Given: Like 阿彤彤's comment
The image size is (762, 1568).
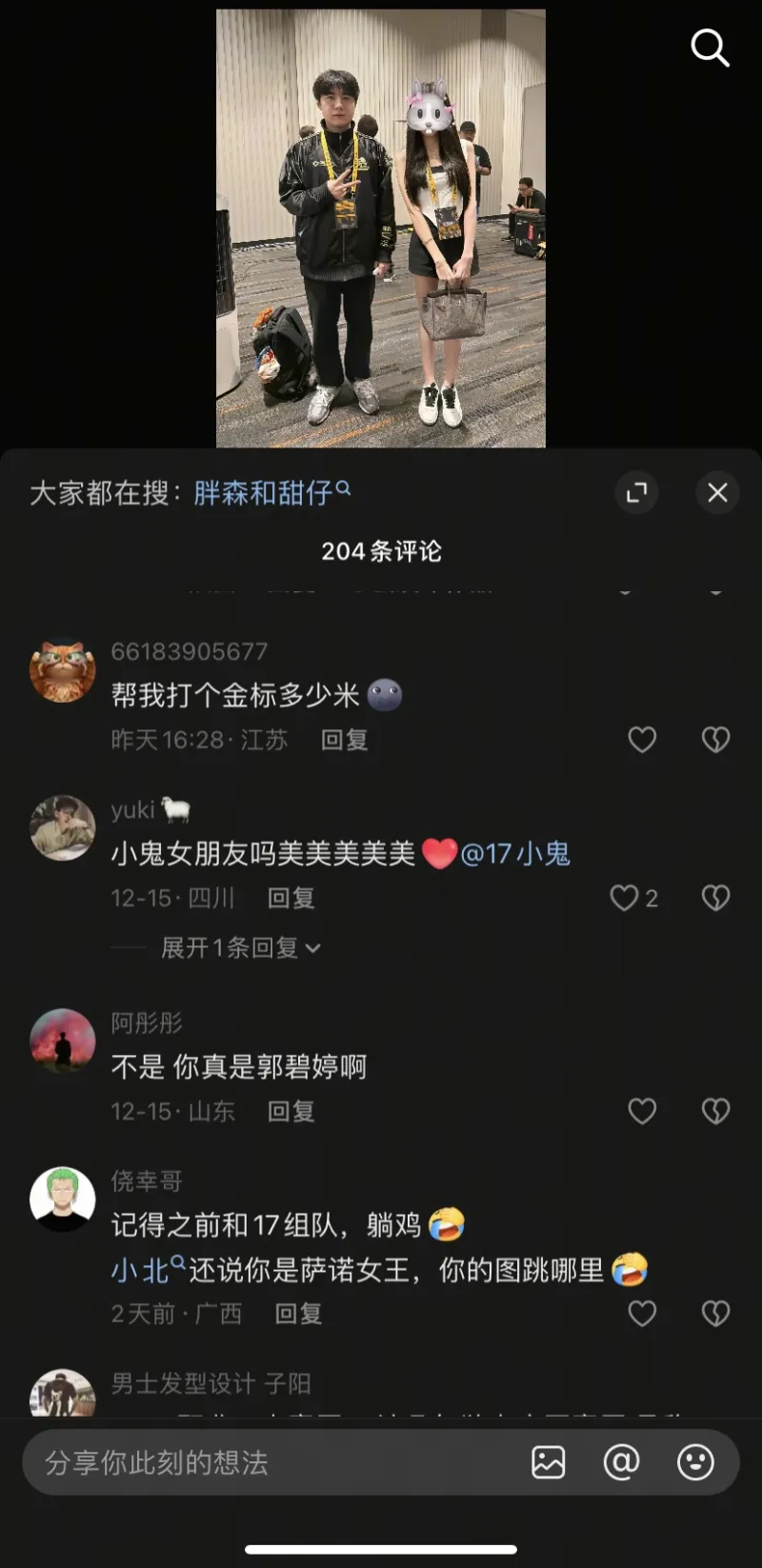Looking at the screenshot, I should [642, 1111].
